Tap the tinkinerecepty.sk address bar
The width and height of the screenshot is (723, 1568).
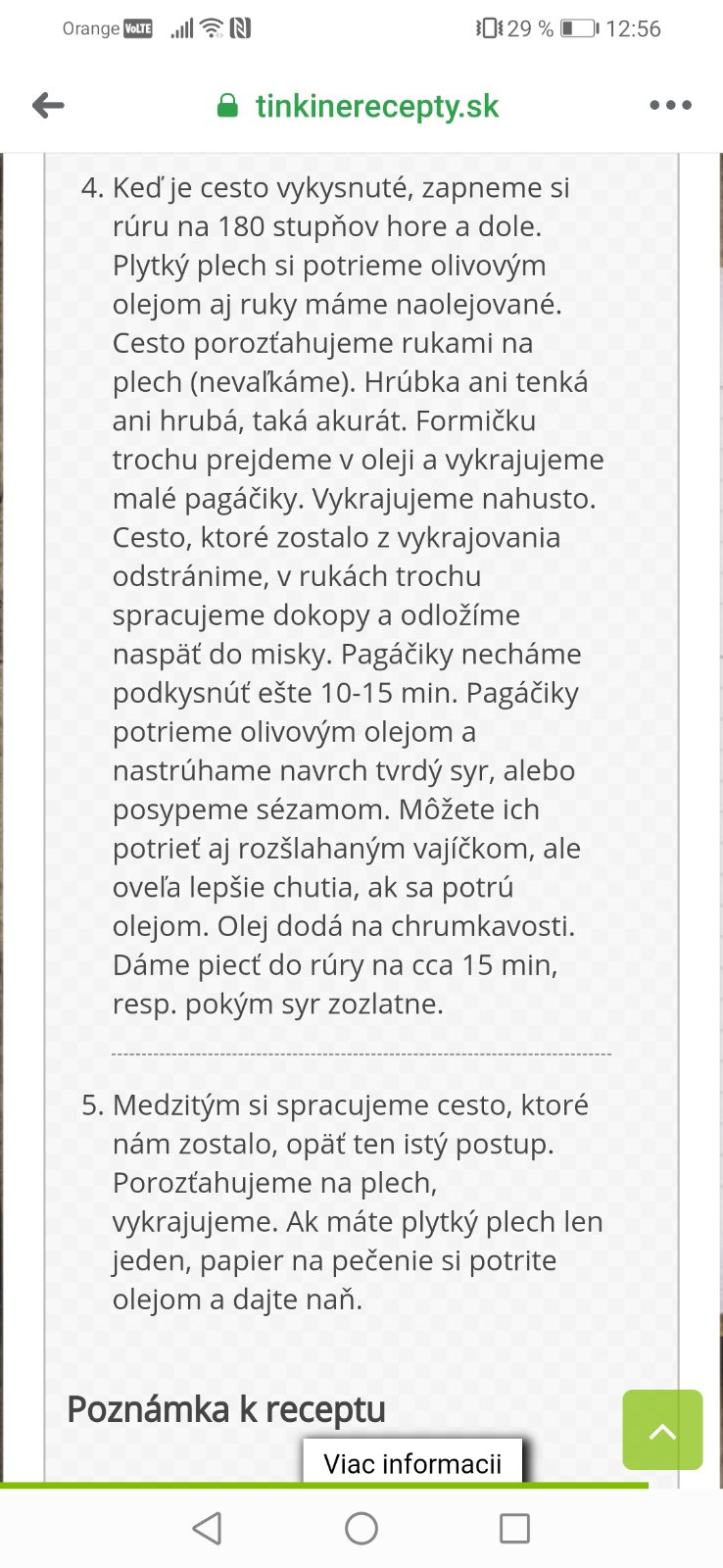[359, 106]
